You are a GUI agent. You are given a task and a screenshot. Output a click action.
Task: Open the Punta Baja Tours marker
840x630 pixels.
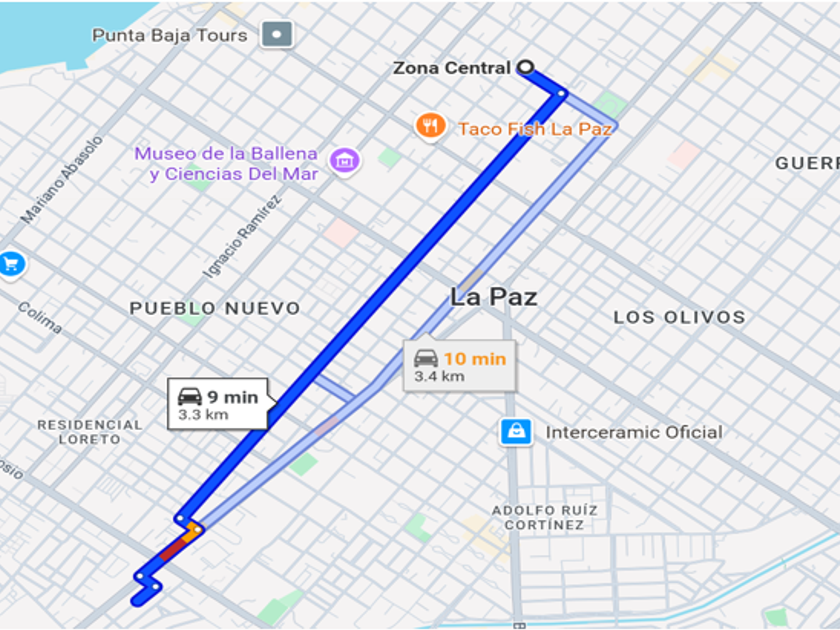(277, 35)
